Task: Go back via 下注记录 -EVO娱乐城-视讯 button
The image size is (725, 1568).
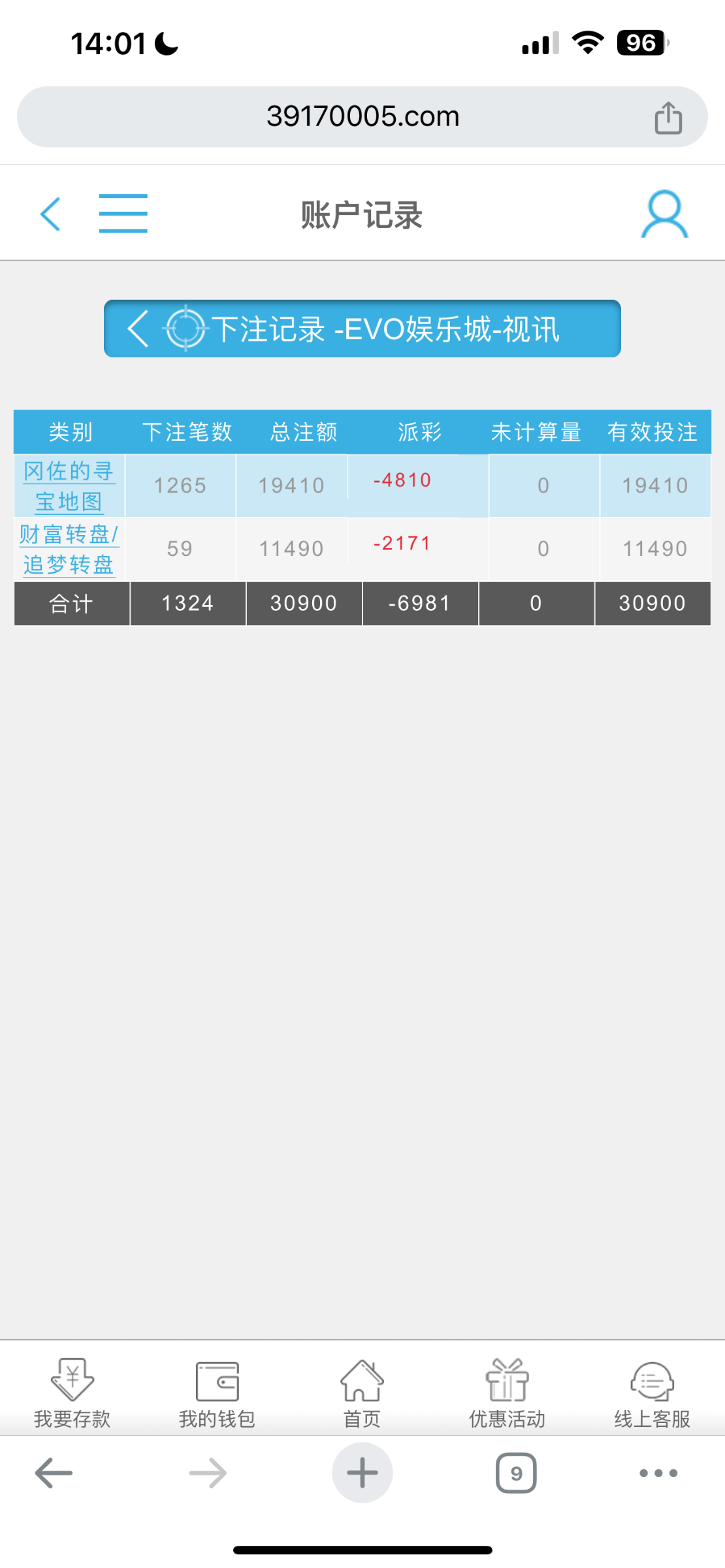Action: click(362, 329)
